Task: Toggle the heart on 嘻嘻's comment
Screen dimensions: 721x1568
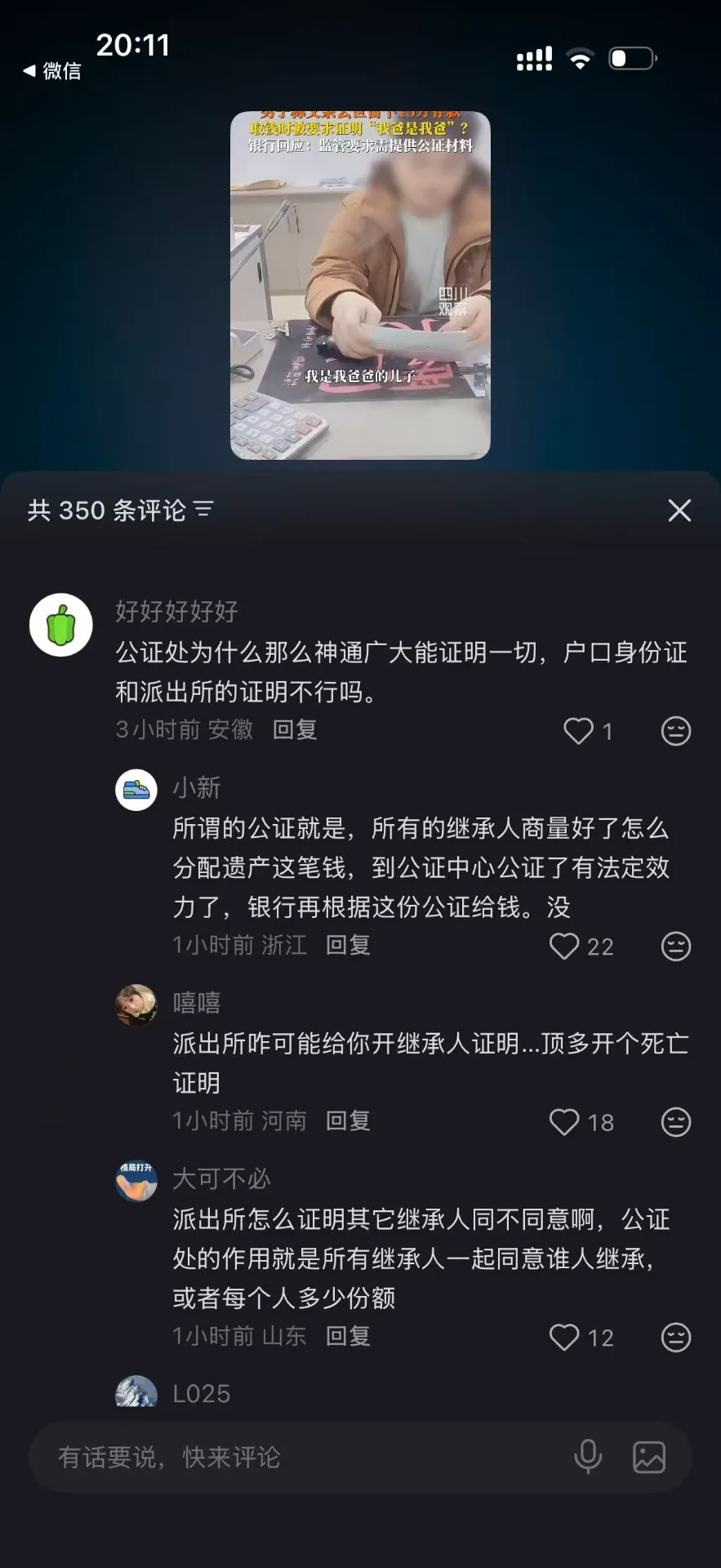Action: tap(565, 1122)
